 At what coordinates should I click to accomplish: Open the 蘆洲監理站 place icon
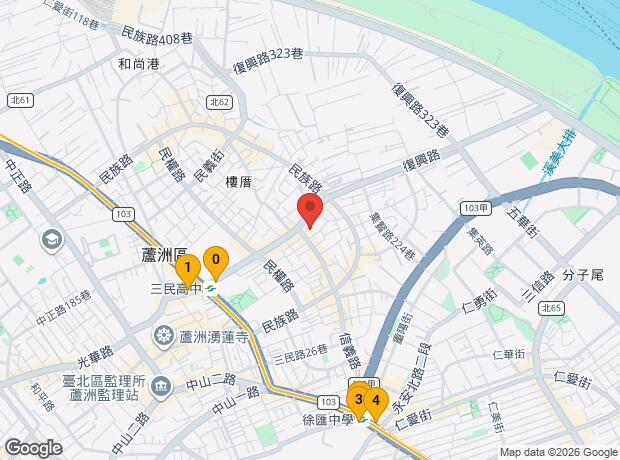coord(163,386)
